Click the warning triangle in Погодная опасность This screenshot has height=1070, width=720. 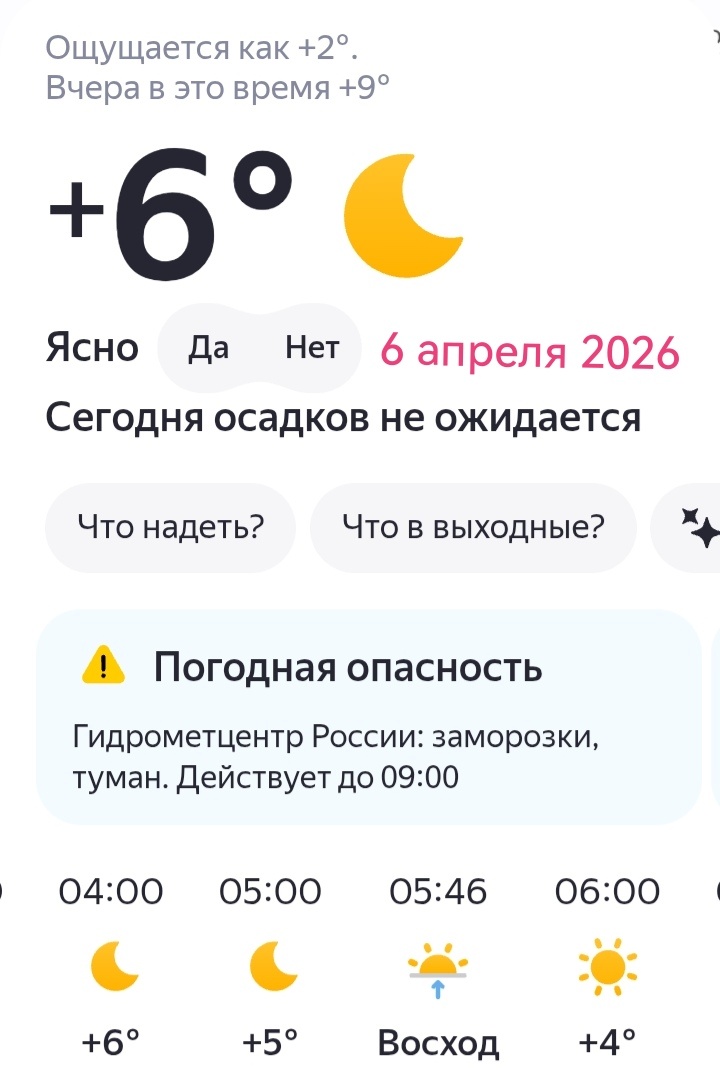tap(100, 662)
